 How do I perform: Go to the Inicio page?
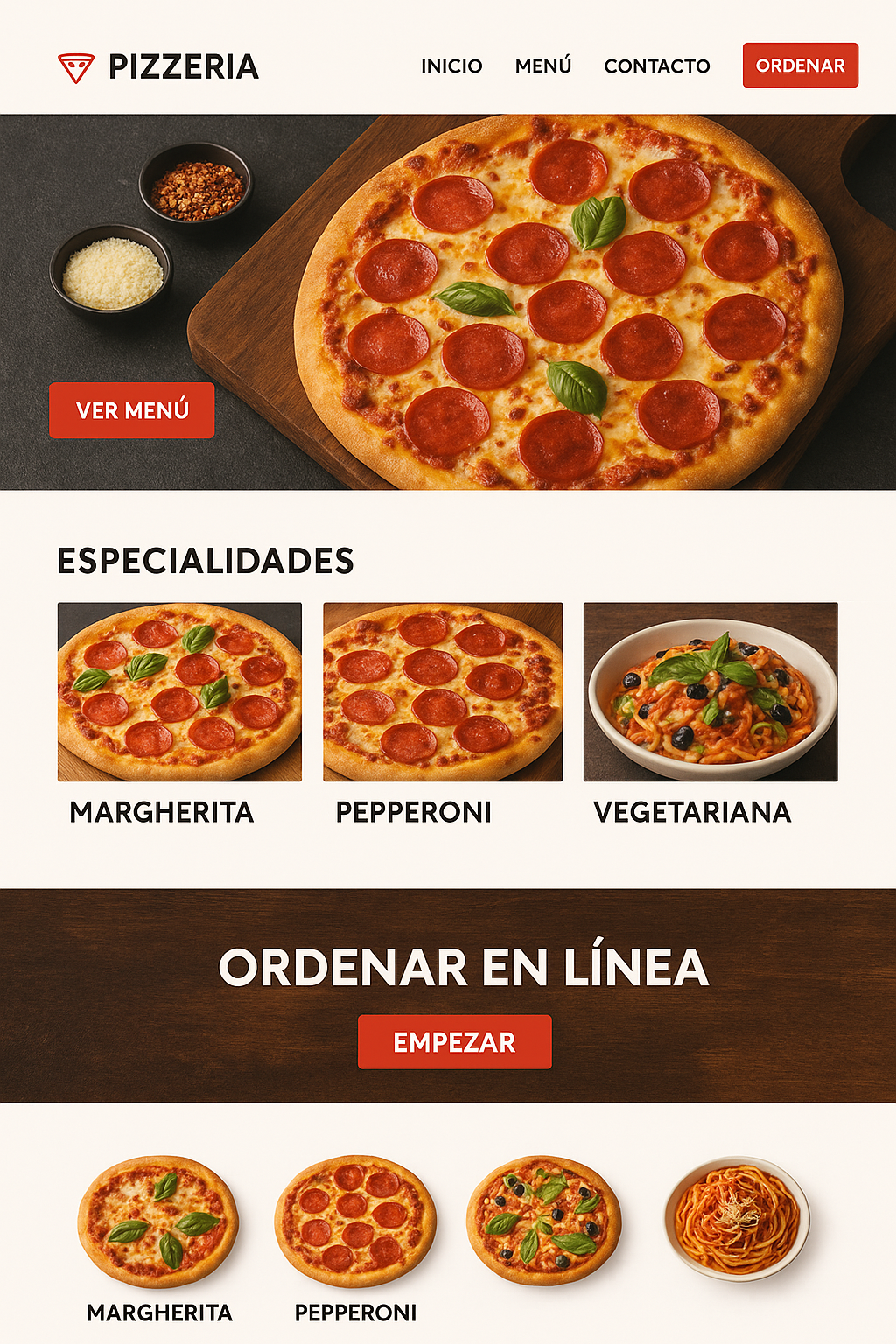point(451,66)
